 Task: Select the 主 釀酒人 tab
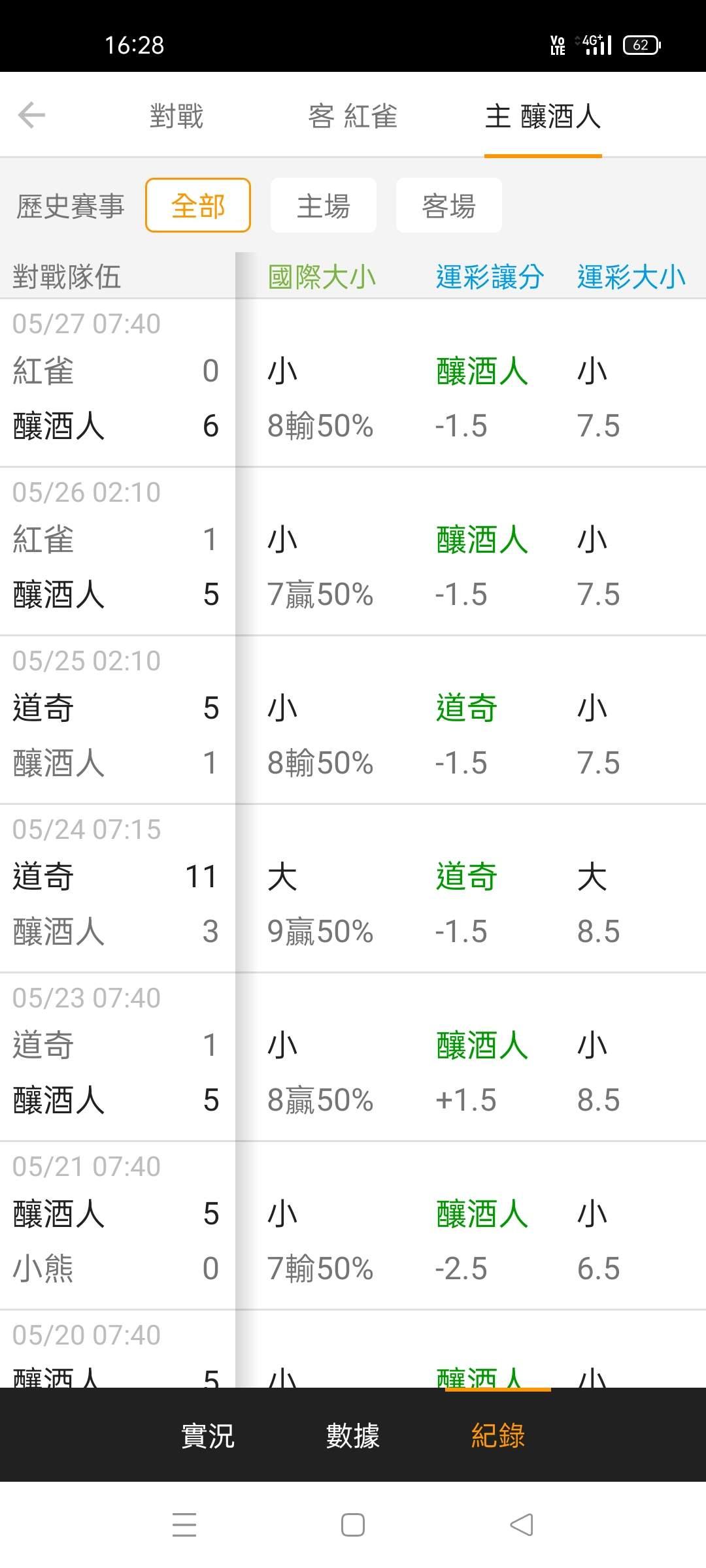543,116
